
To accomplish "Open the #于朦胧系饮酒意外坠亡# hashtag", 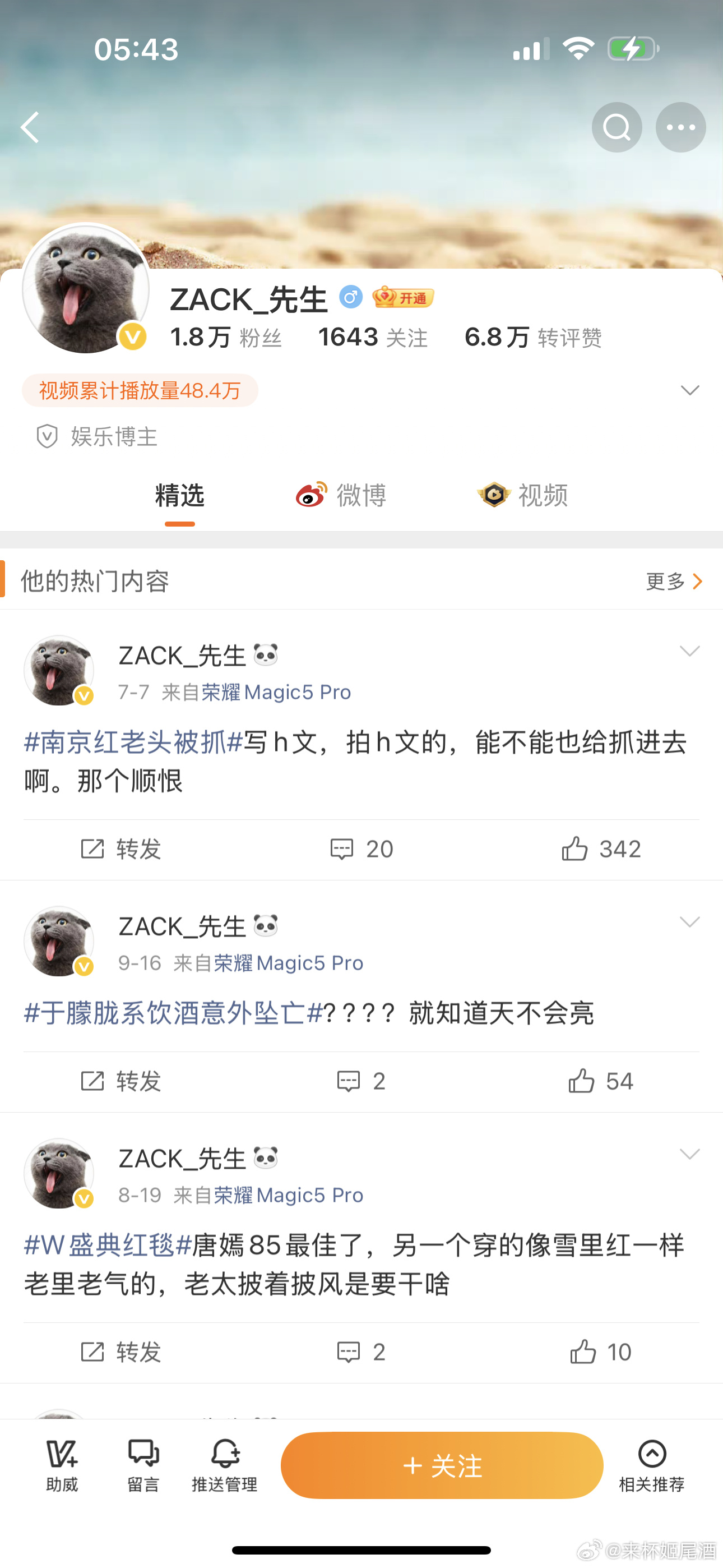I will point(173,1013).
